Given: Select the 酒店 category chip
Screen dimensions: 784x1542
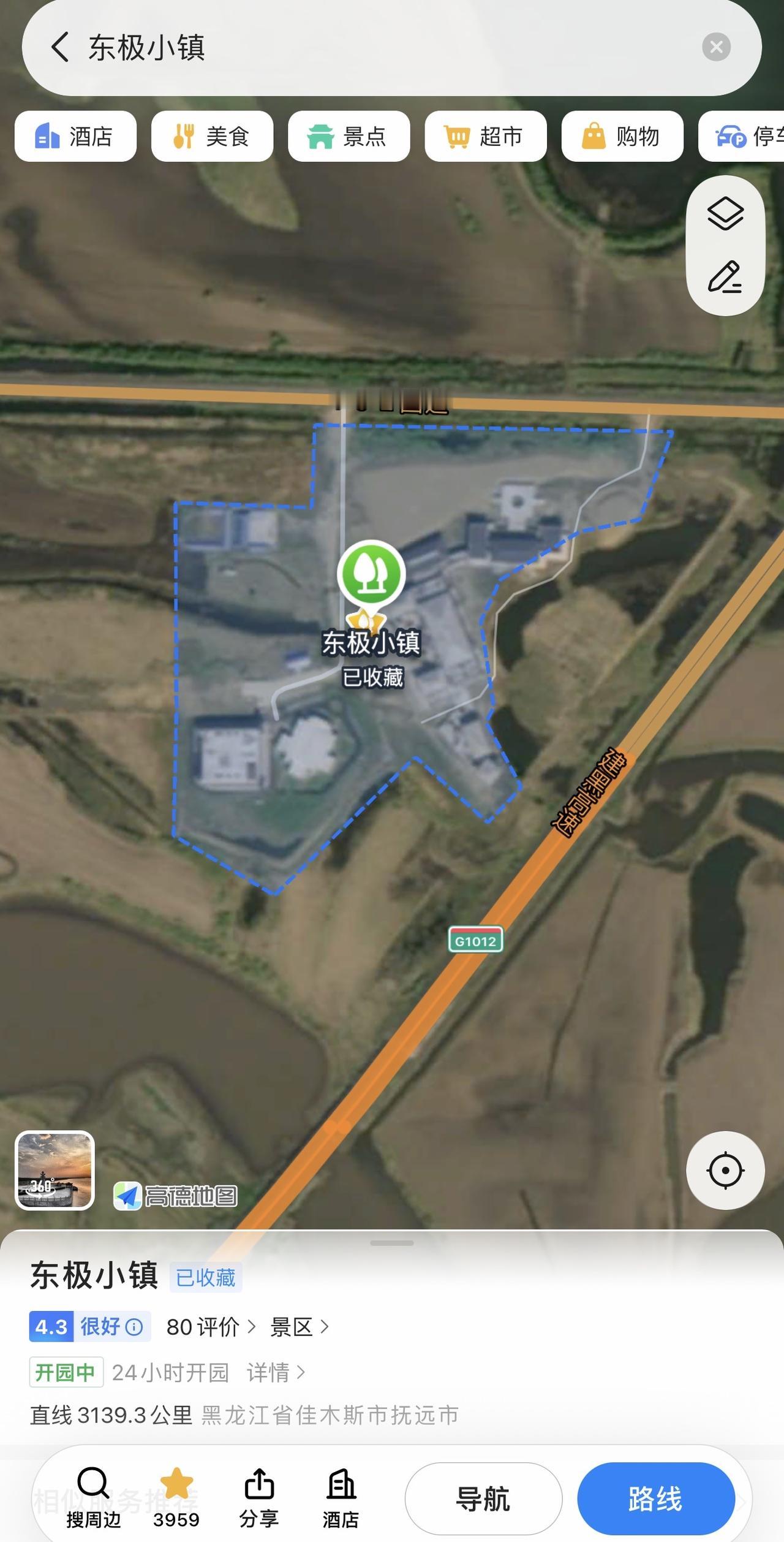Looking at the screenshot, I should [75, 136].
